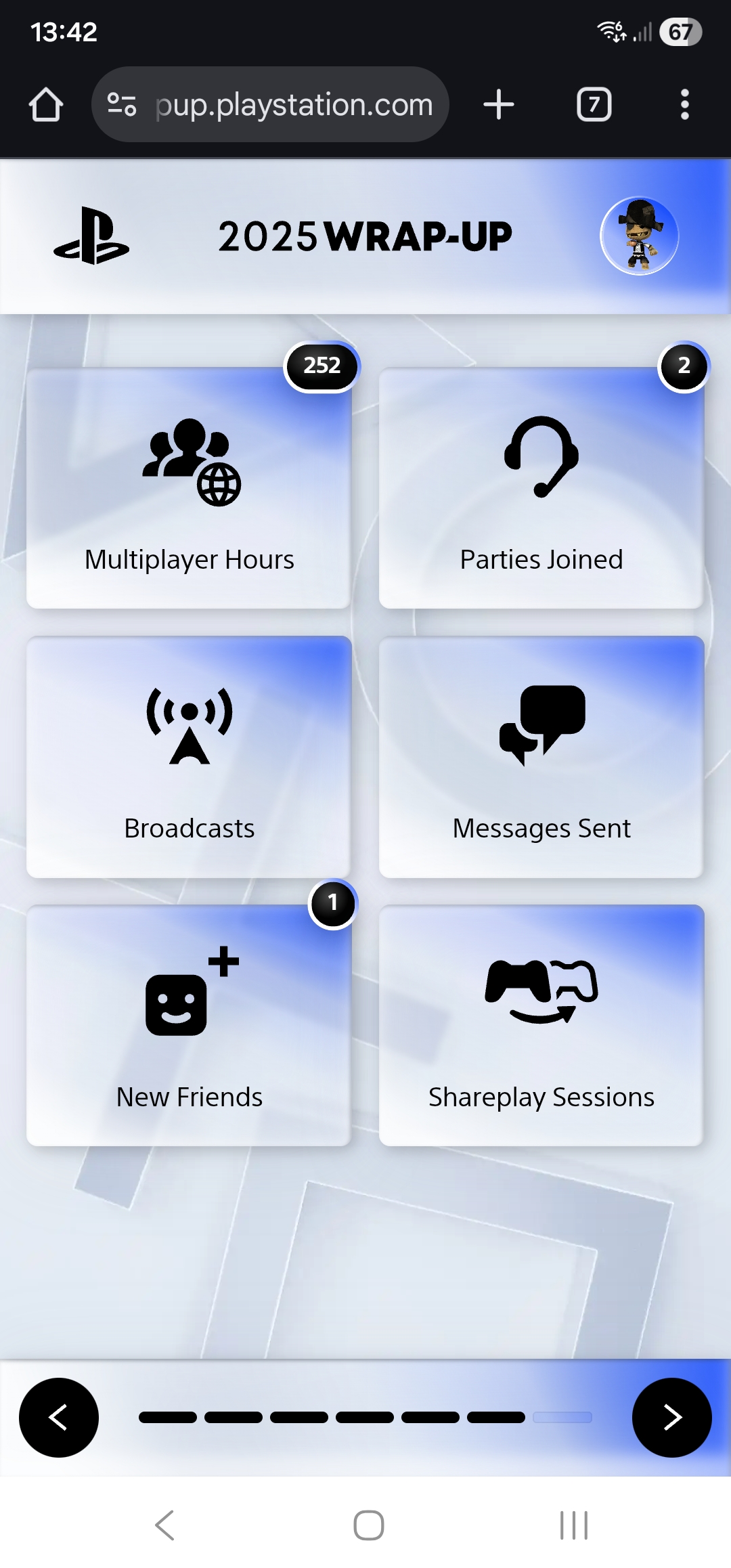This screenshot has width=731, height=1568.
Task: Open the Messages Sent card
Action: click(x=541, y=757)
